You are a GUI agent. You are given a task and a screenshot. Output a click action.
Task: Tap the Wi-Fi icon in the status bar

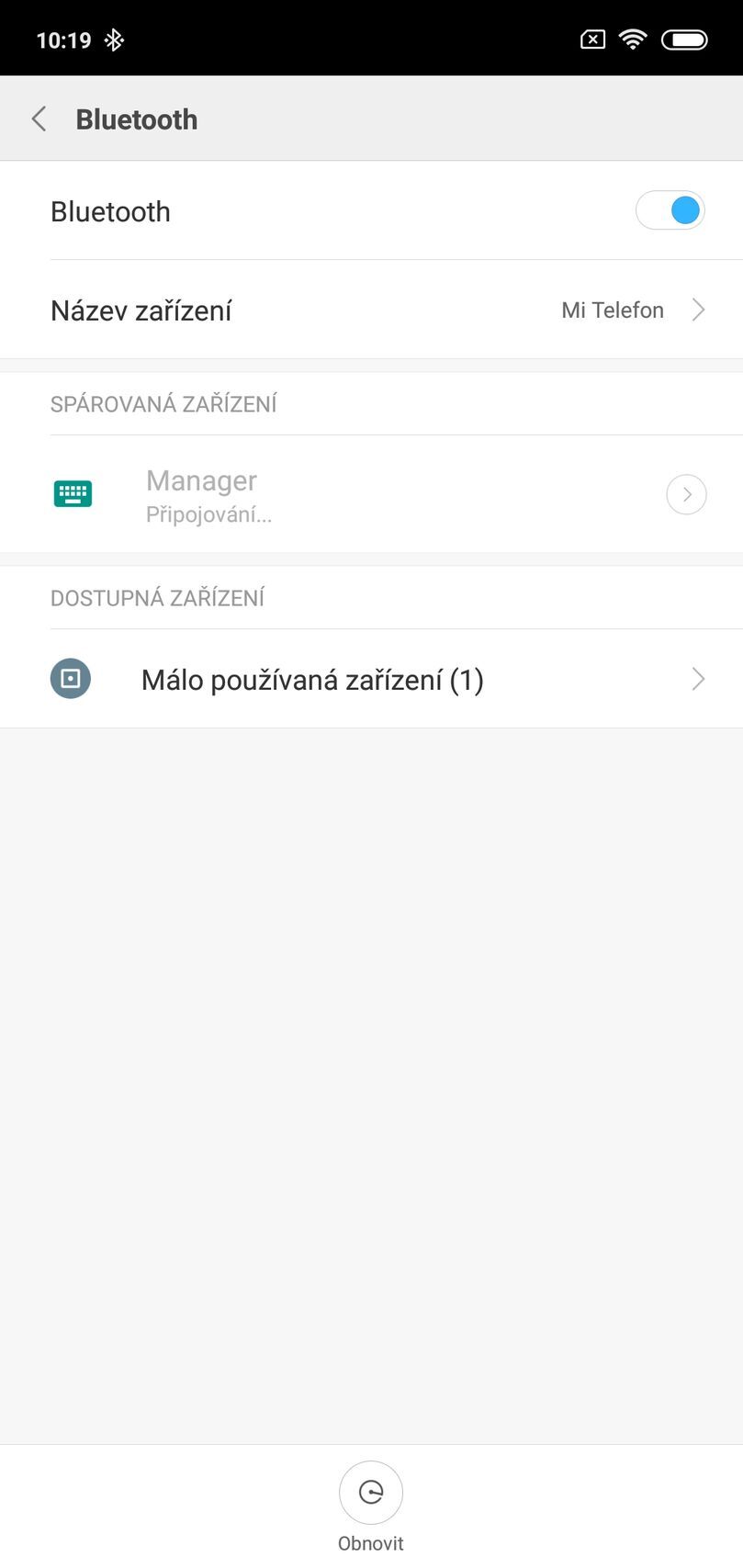tap(633, 39)
